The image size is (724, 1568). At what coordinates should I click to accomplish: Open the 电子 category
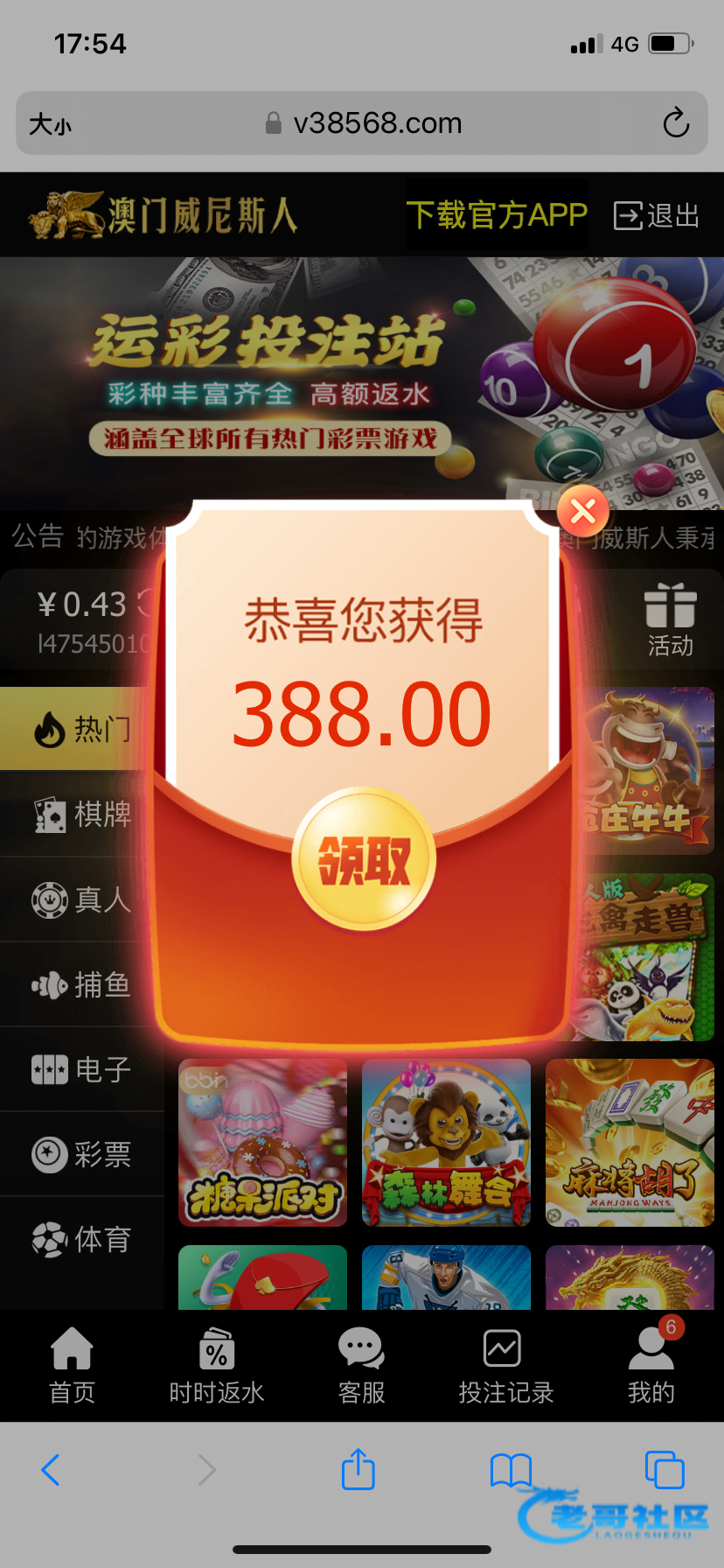click(82, 1069)
